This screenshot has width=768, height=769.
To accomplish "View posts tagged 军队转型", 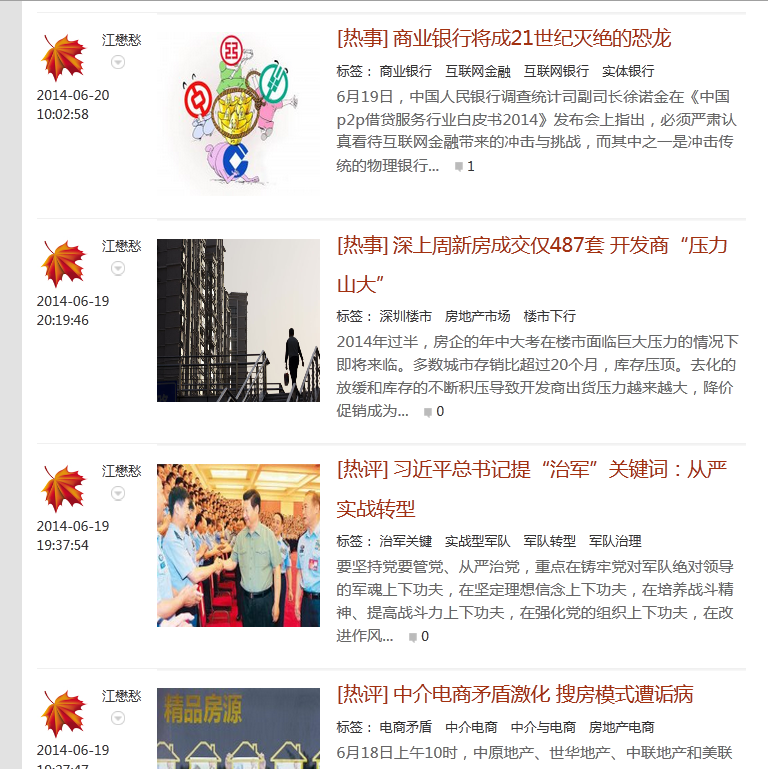I will pos(549,541).
